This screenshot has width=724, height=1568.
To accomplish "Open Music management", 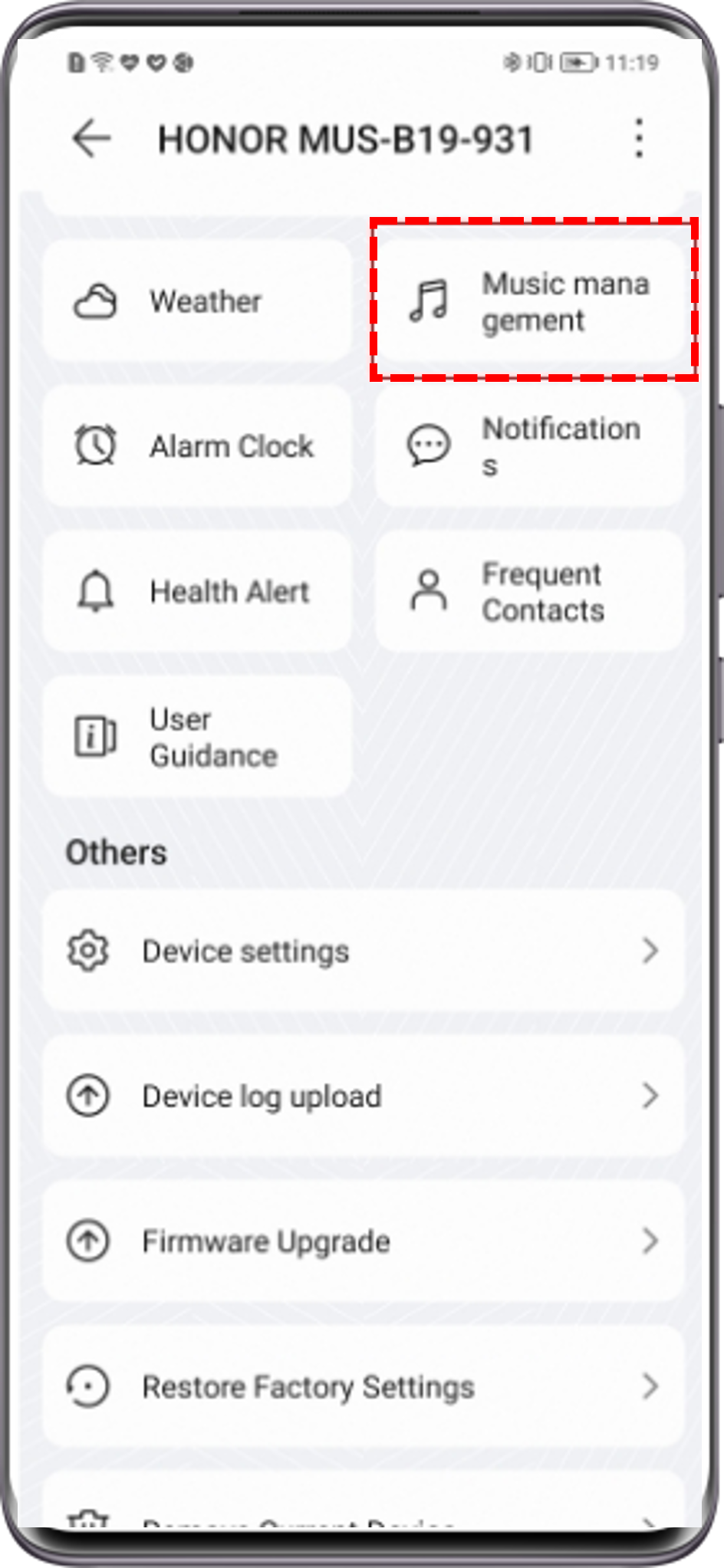I will (531, 301).
